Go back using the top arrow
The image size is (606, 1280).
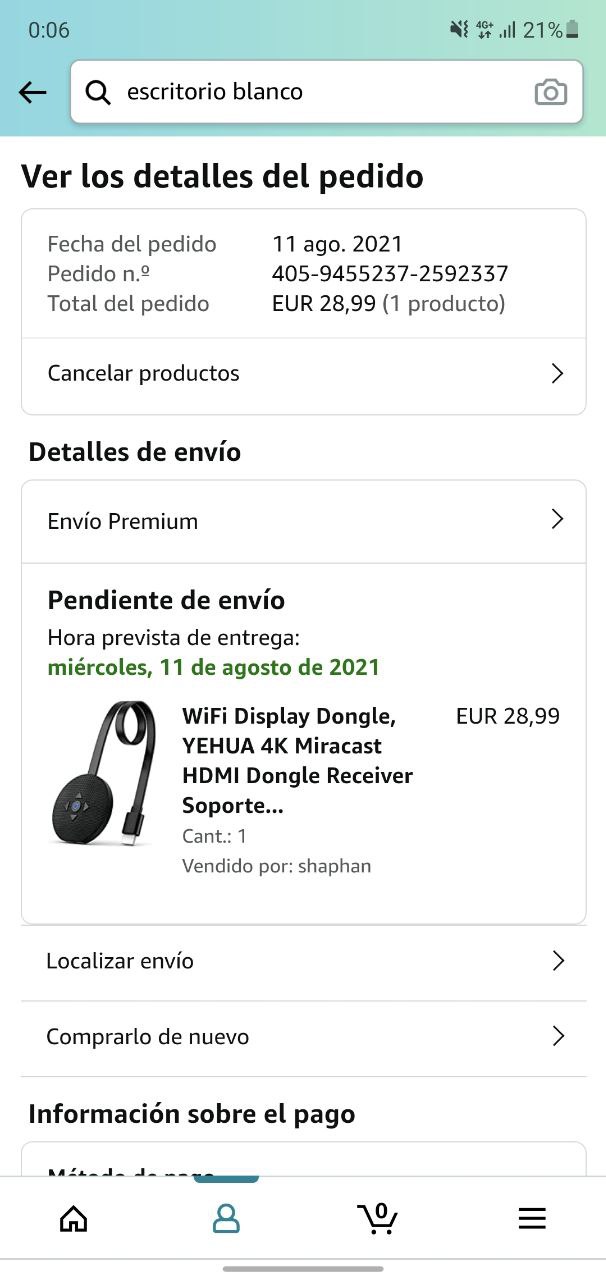33,93
